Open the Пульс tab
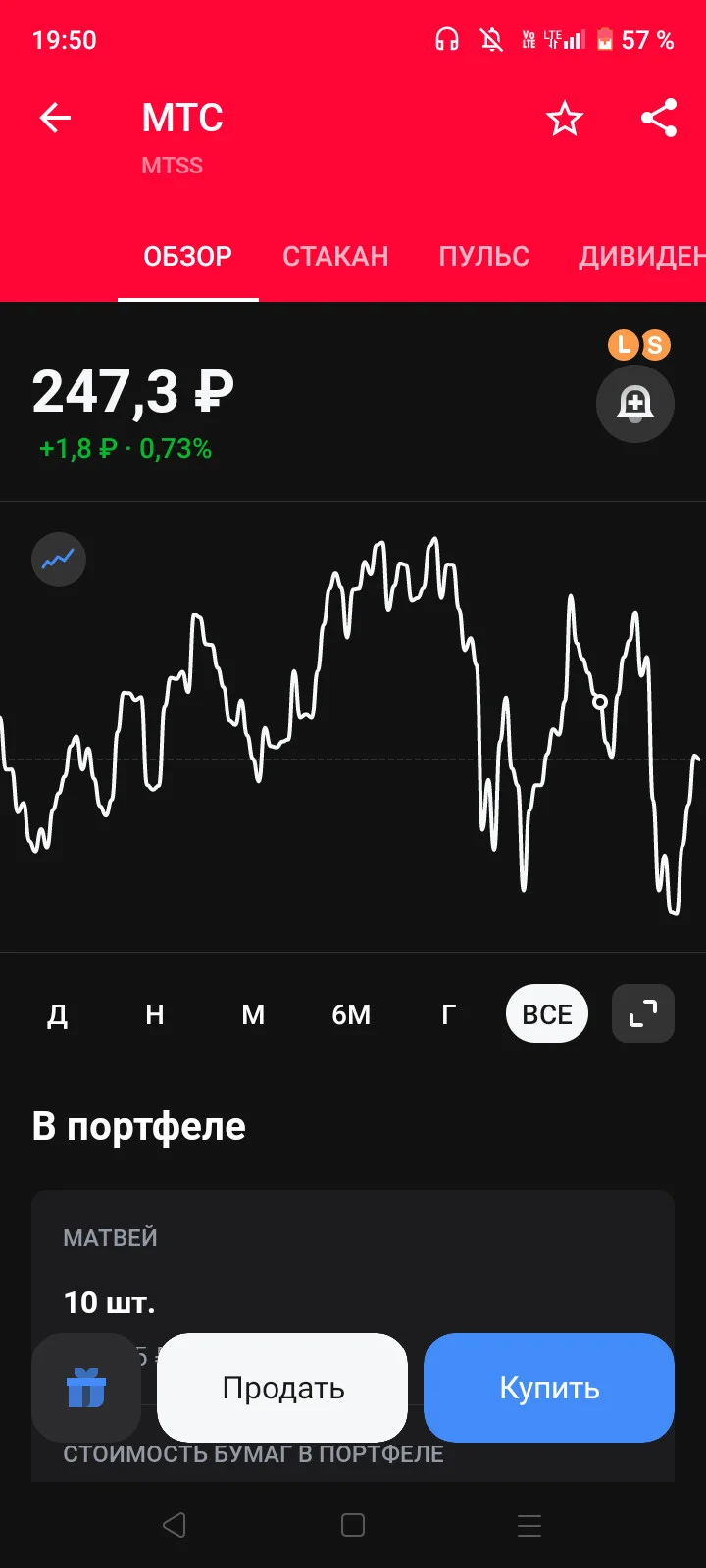 tap(483, 257)
